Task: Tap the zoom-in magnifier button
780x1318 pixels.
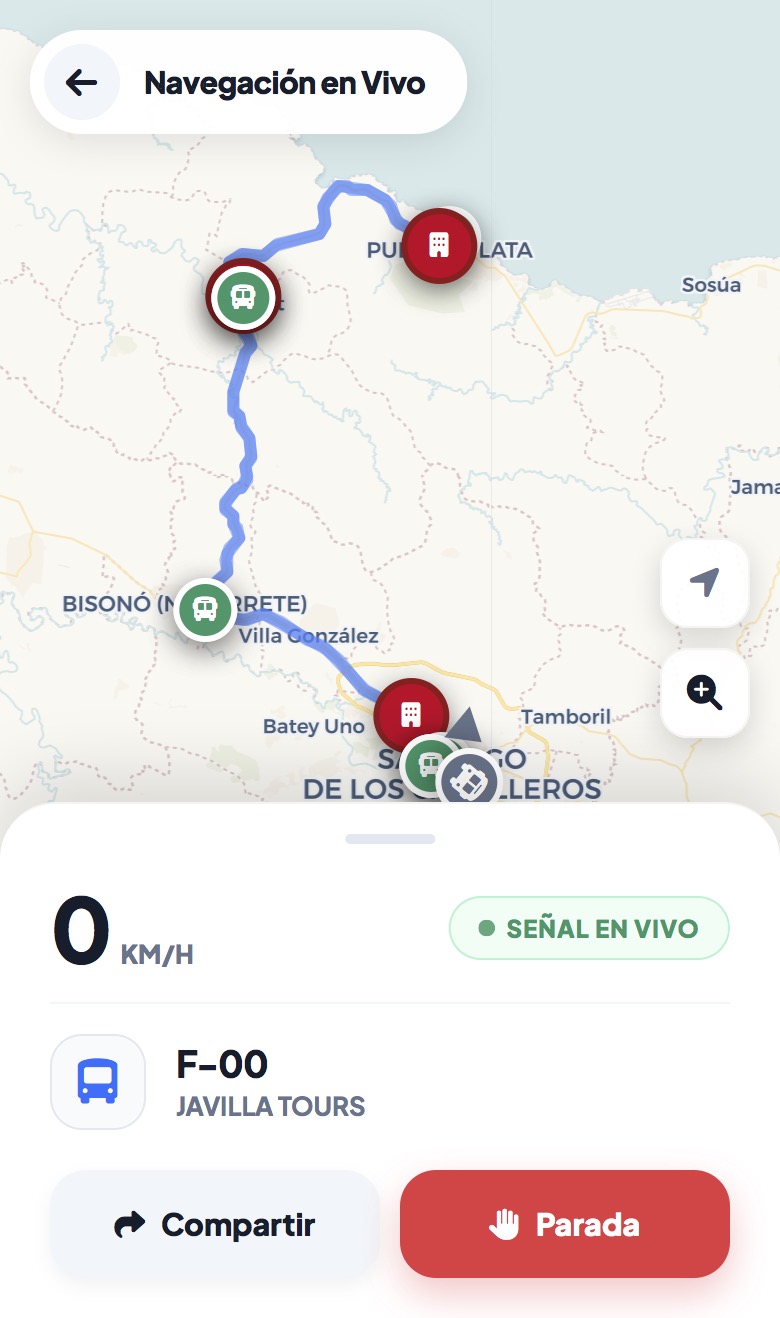Action: pos(705,692)
